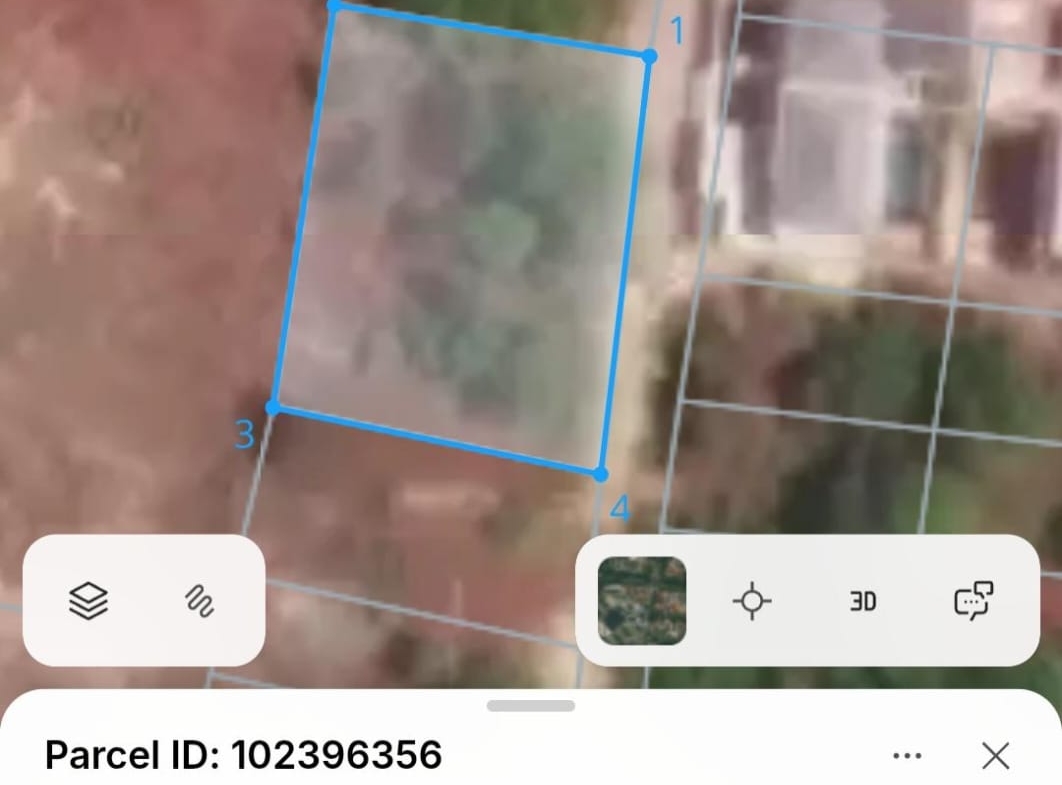Tap the panel drag handle
1062x785 pixels.
[531, 706]
